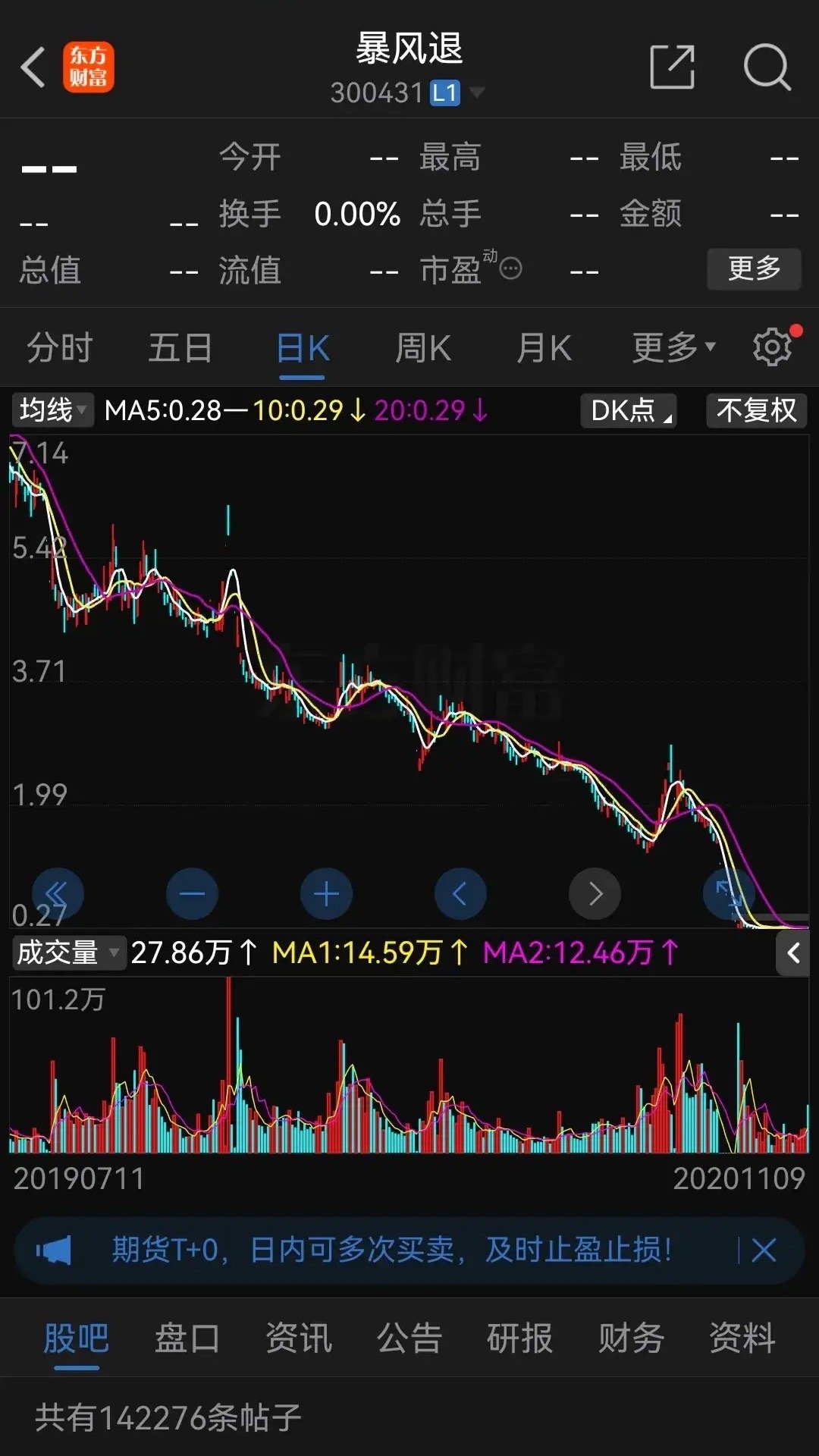Switch to the 周K chart tab

422,349
